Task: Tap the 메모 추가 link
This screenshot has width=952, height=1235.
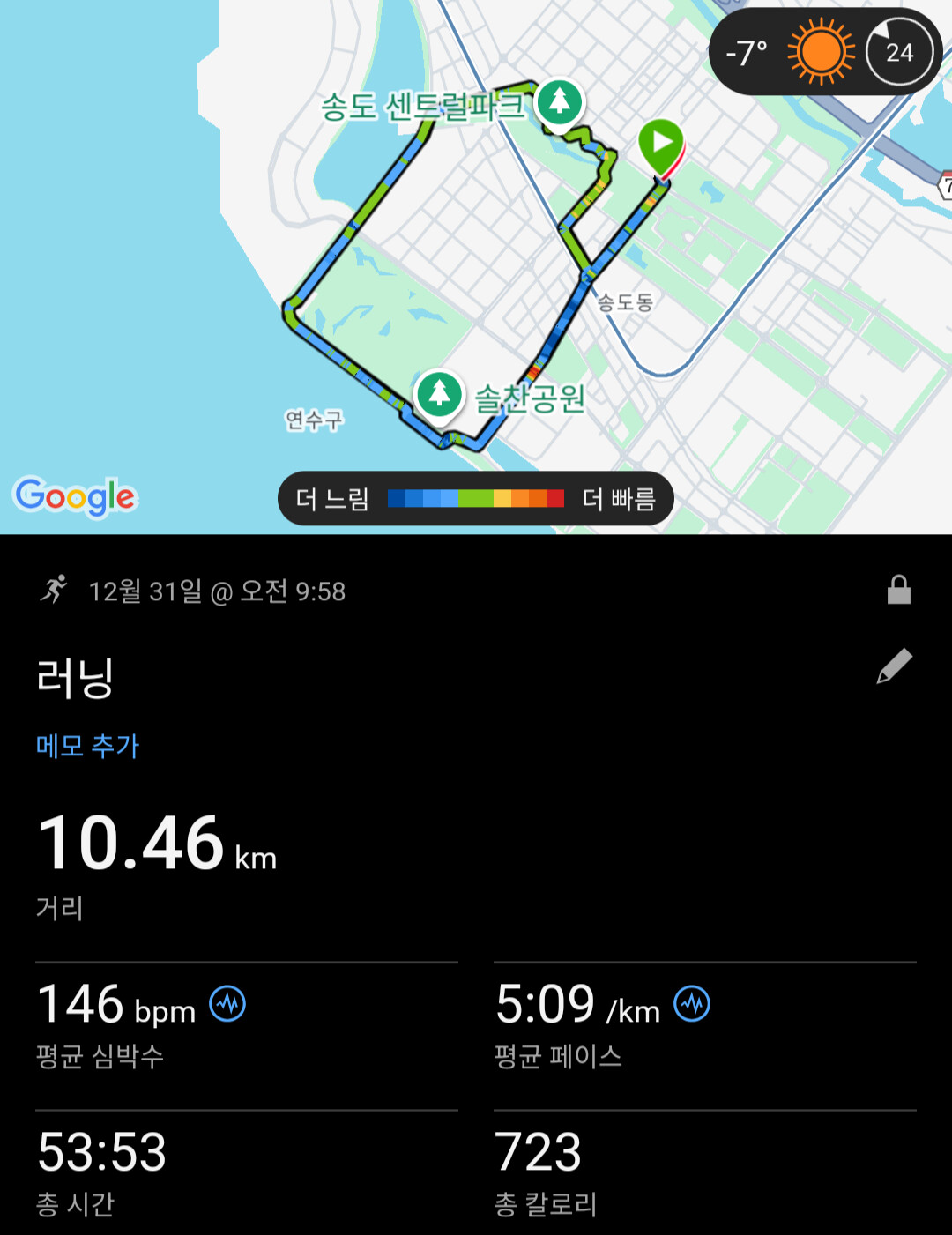Action: tap(87, 746)
